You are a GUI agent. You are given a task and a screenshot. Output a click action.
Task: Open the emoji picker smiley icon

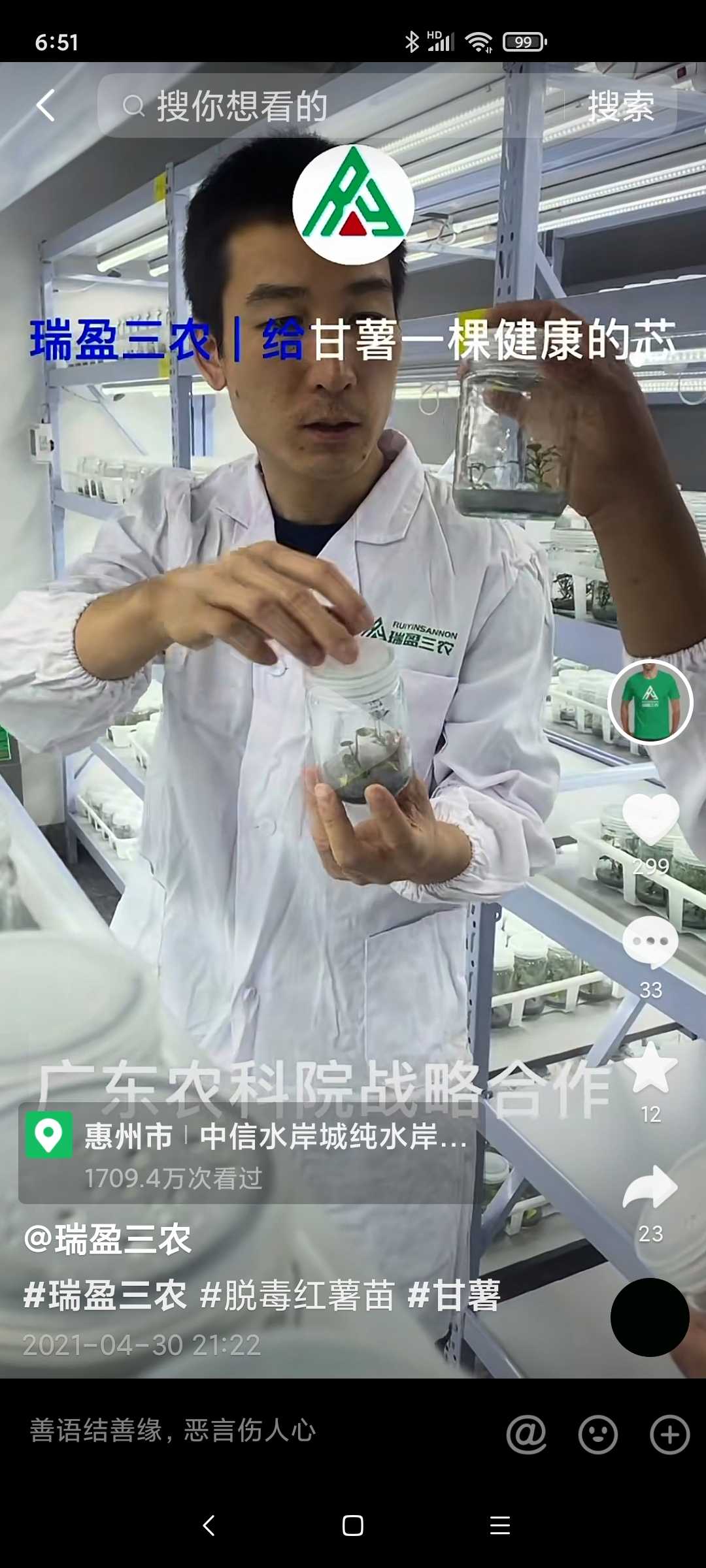click(x=597, y=1435)
